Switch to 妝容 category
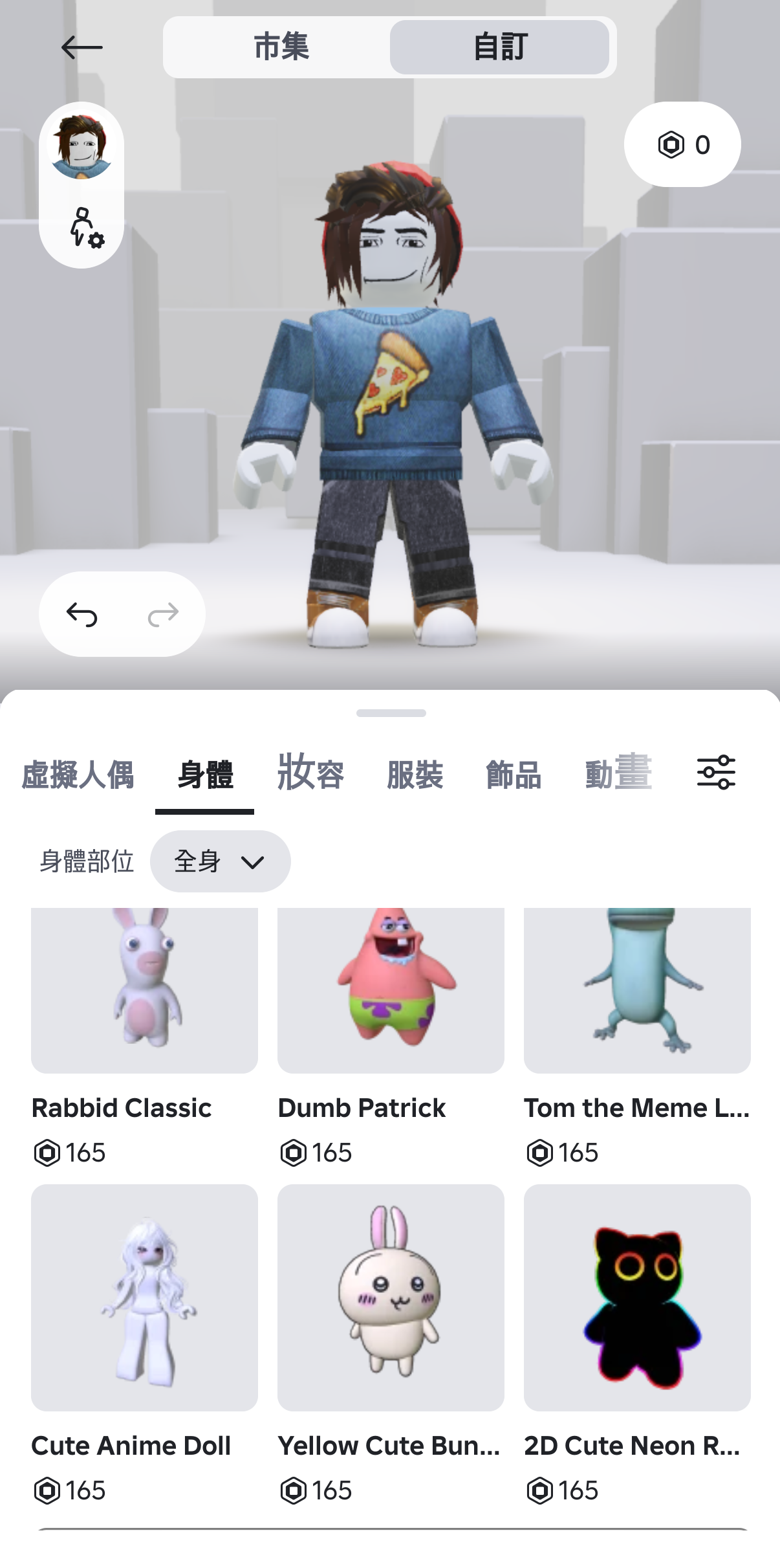Image resolution: width=780 pixels, height=1568 pixels. (x=310, y=775)
